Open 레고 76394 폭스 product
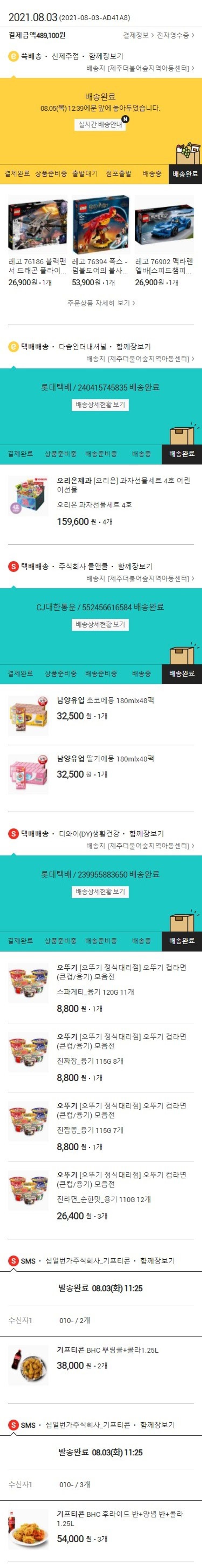Viewport: 202px width, 1568px height. [100, 244]
